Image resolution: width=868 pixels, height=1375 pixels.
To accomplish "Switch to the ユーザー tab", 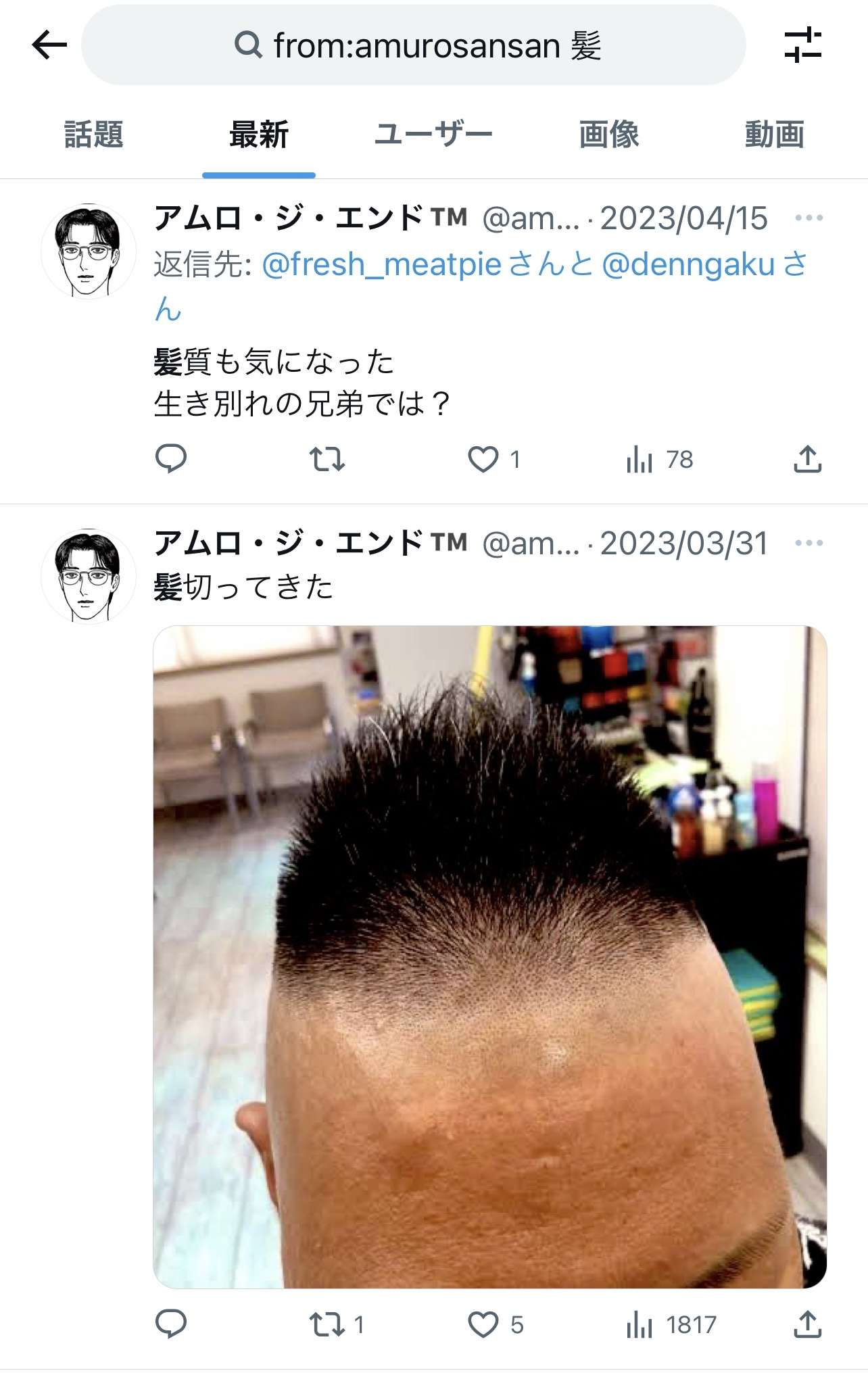I will pos(433,135).
